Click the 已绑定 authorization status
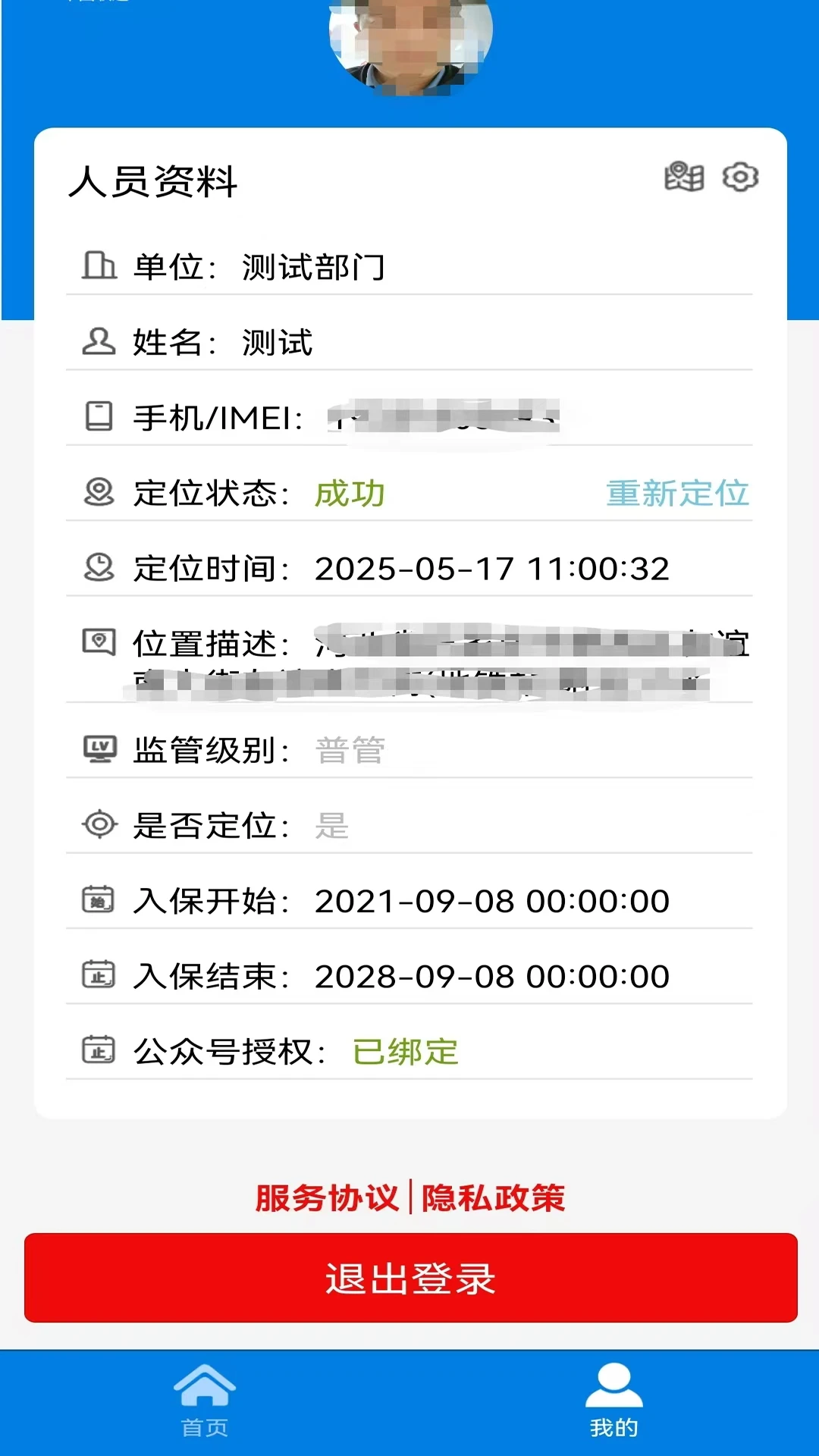 click(x=406, y=1051)
